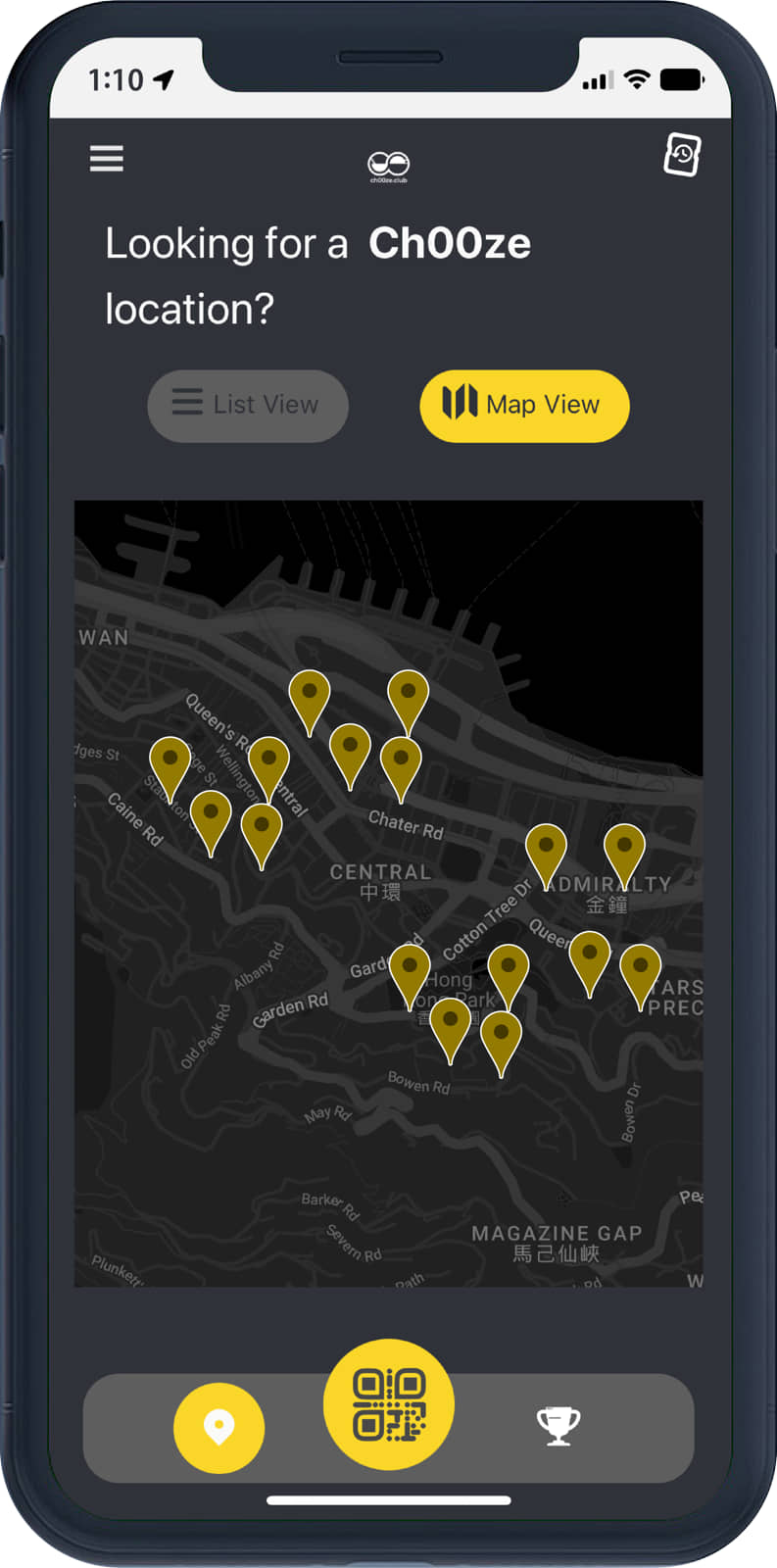Viewport: 777px width, 1568px height.
Task: Open the locations pin tab
Action: (x=219, y=1427)
